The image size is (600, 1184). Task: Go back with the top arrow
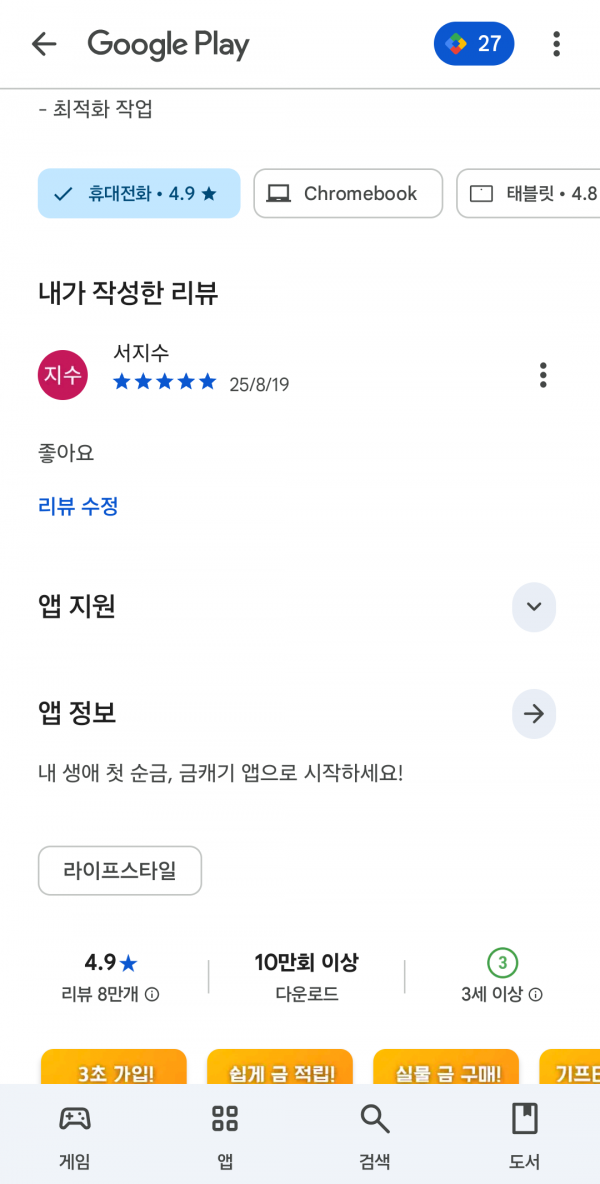44,45
